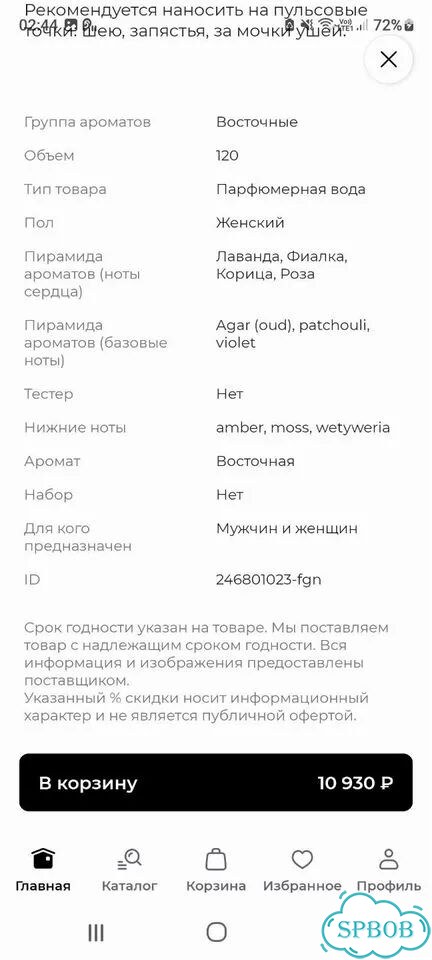
Task: Open the Профиль tab
Action: coord(389,869)
